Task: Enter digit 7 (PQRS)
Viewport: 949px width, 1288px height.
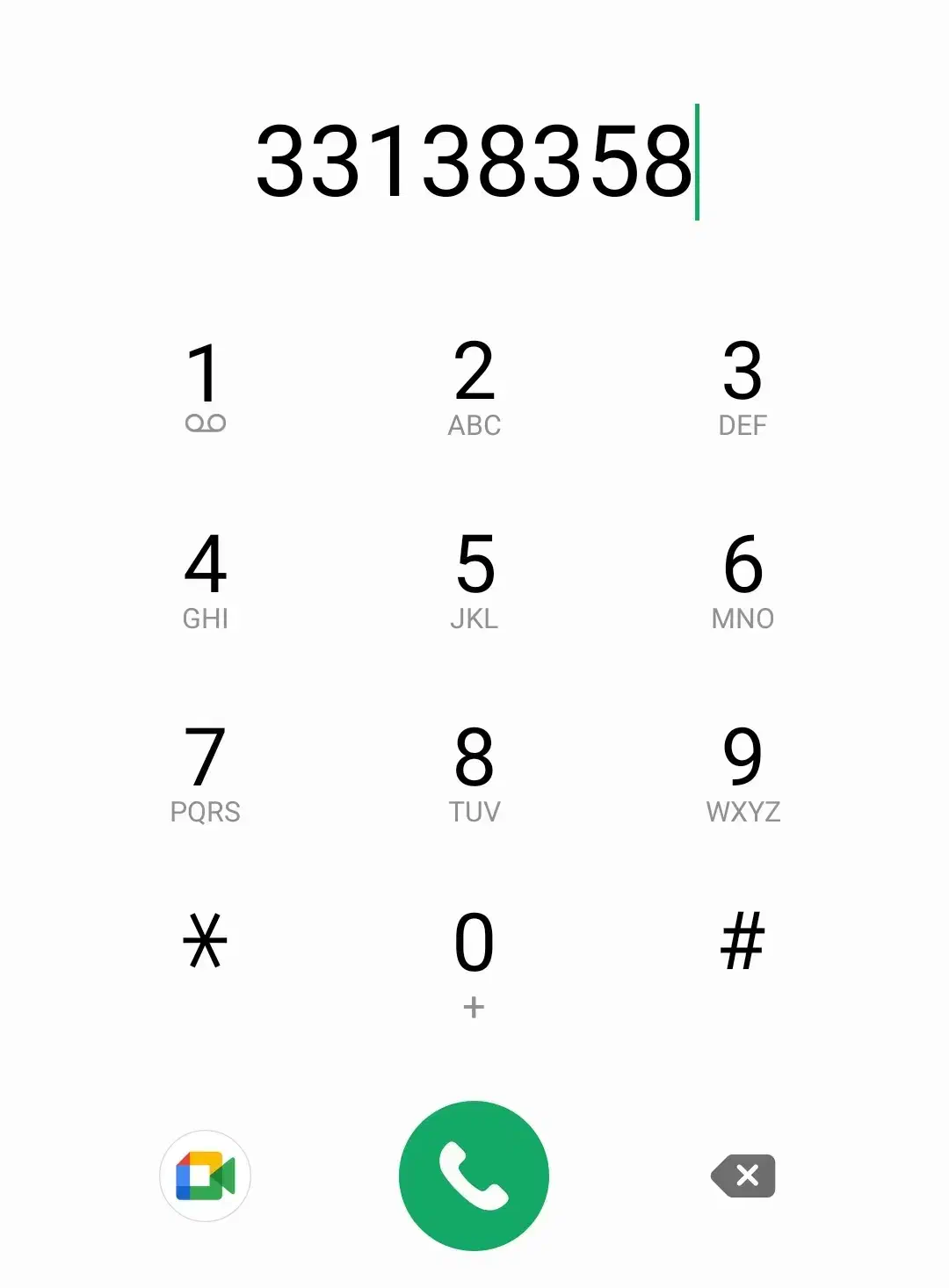Action: tap(205, 773)
